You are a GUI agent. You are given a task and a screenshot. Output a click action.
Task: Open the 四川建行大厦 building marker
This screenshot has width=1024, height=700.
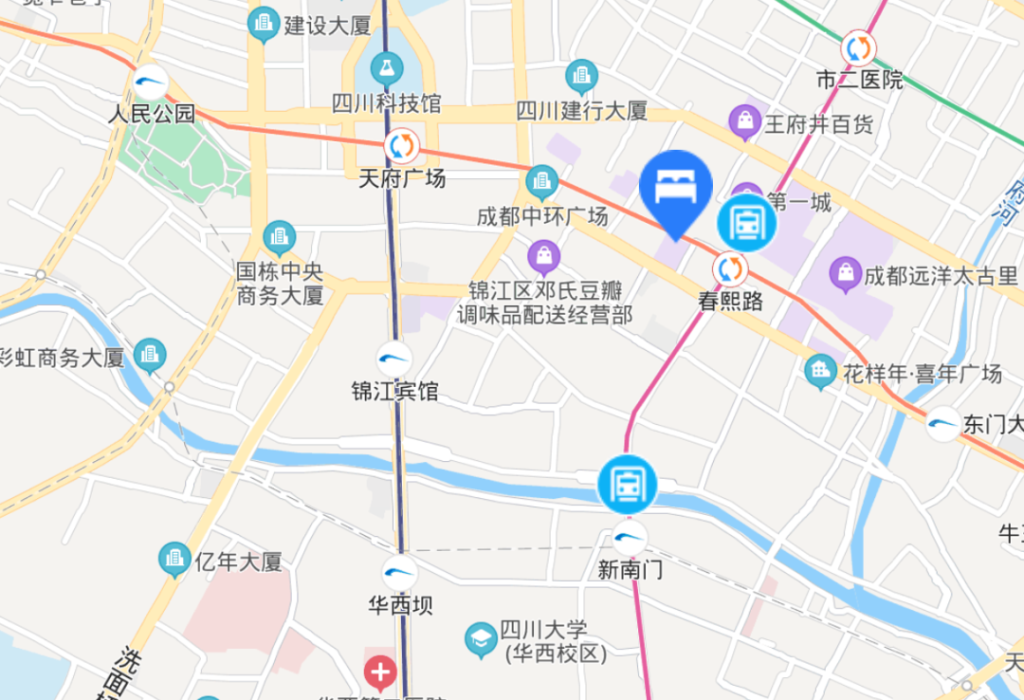[581, 76]
